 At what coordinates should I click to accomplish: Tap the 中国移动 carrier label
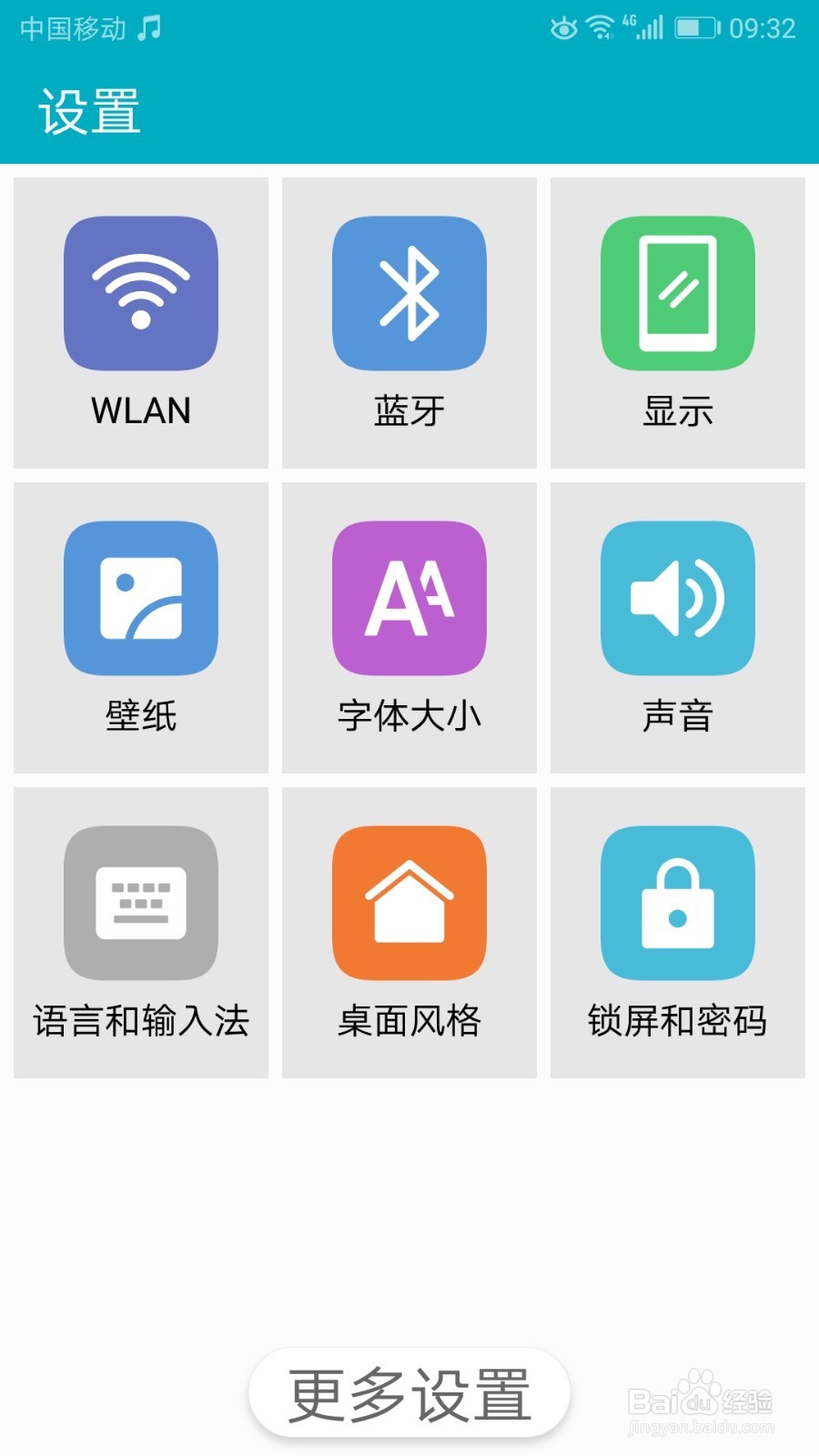click(x=71, y=27)
